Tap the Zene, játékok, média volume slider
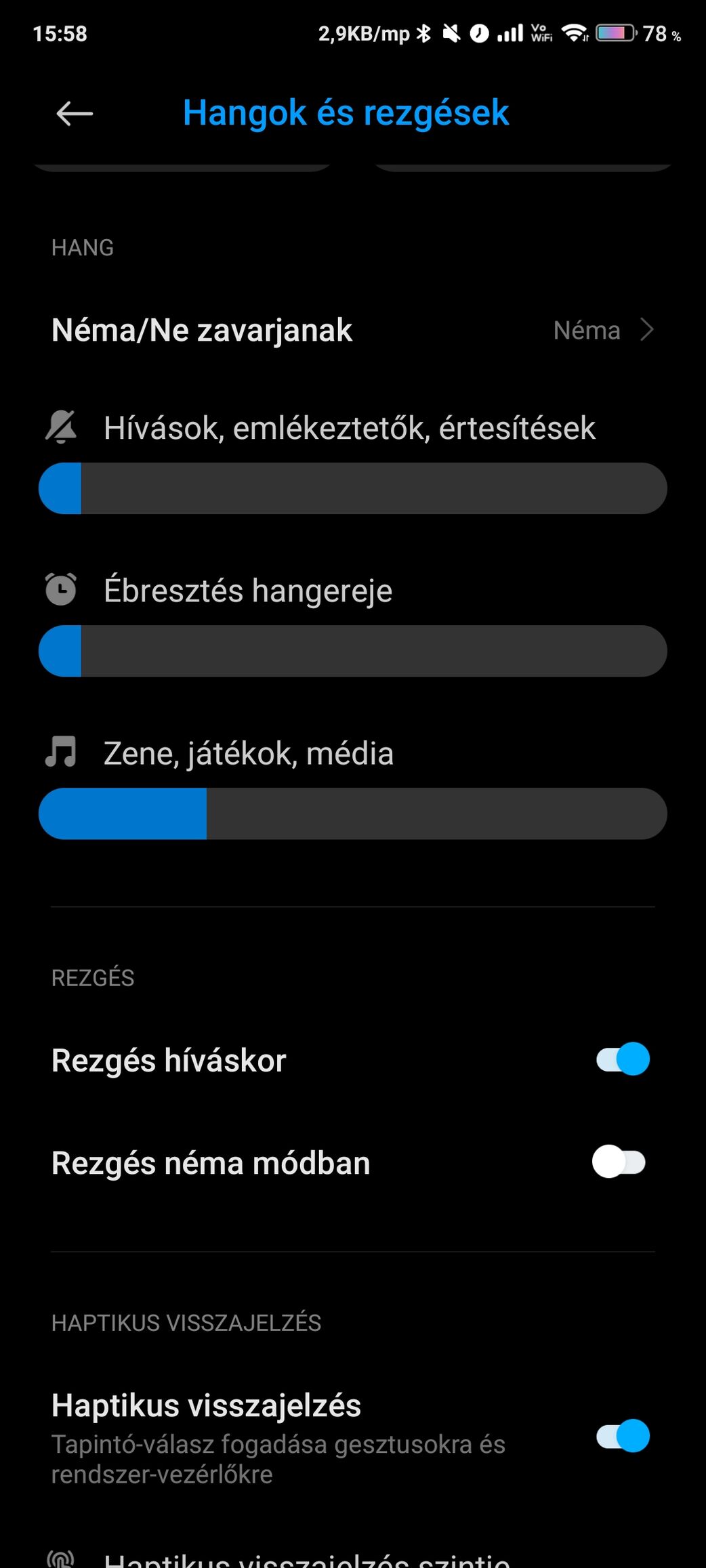The width and height of the screenshot is (706, 1568). click(x=353, y=813)
